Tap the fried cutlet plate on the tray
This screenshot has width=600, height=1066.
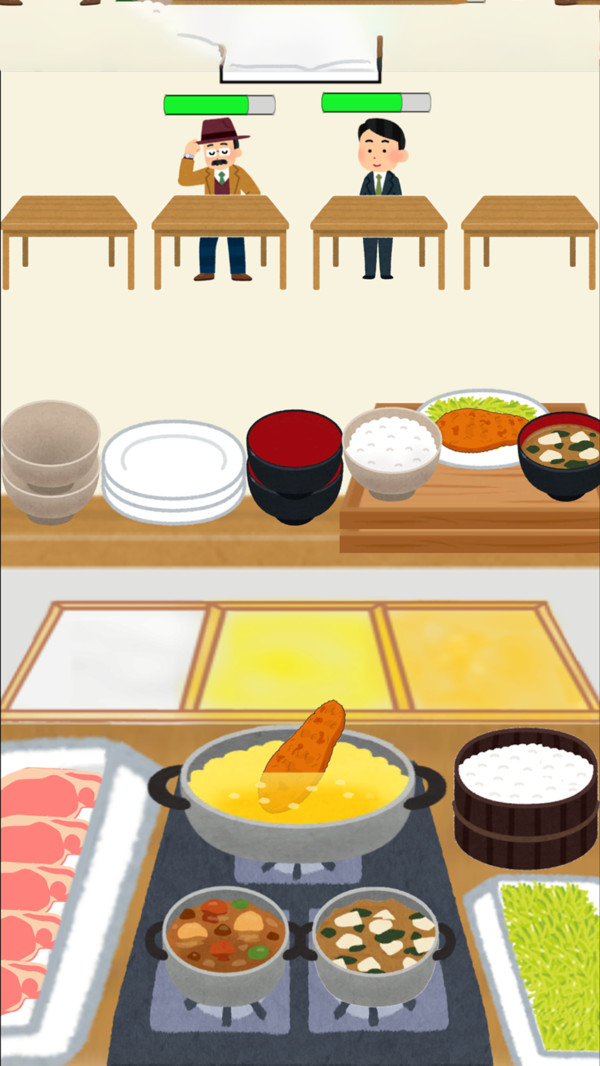(x=478, y=425)
